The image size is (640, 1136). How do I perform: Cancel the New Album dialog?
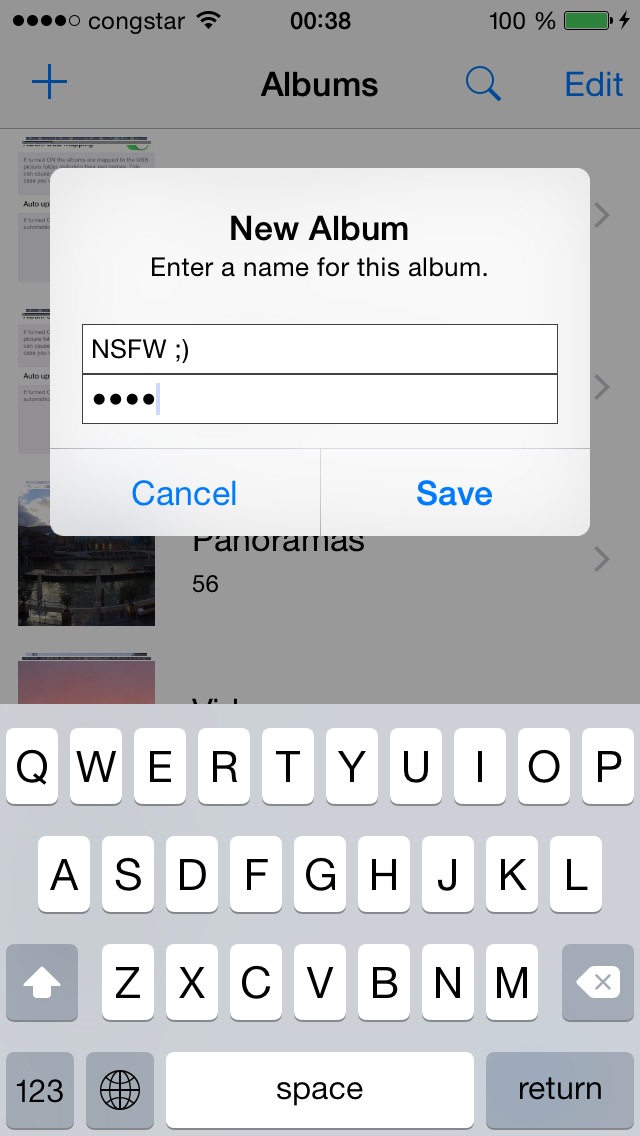[x=185, y=493]
